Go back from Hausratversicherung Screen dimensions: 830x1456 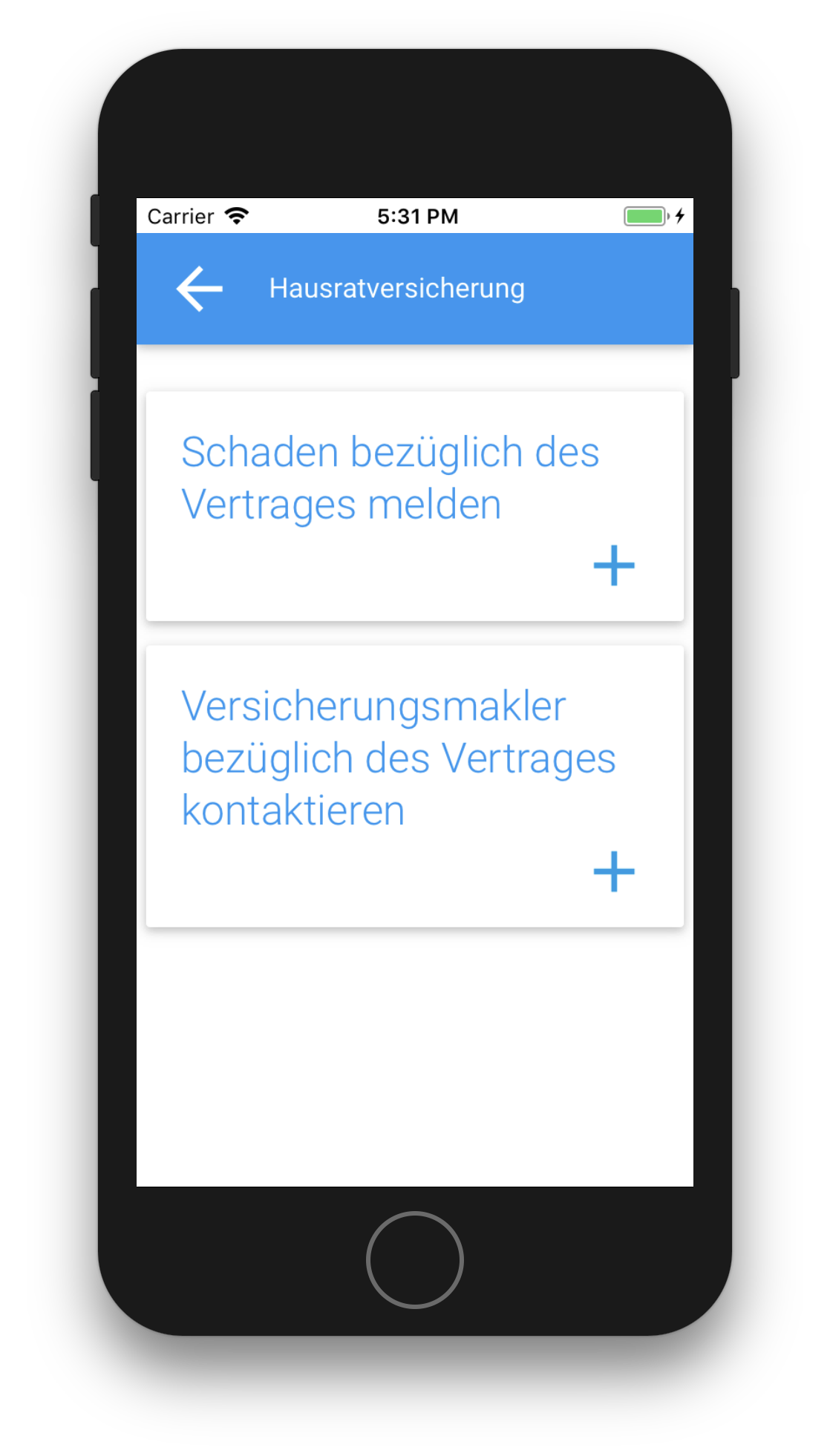[199, 289]
